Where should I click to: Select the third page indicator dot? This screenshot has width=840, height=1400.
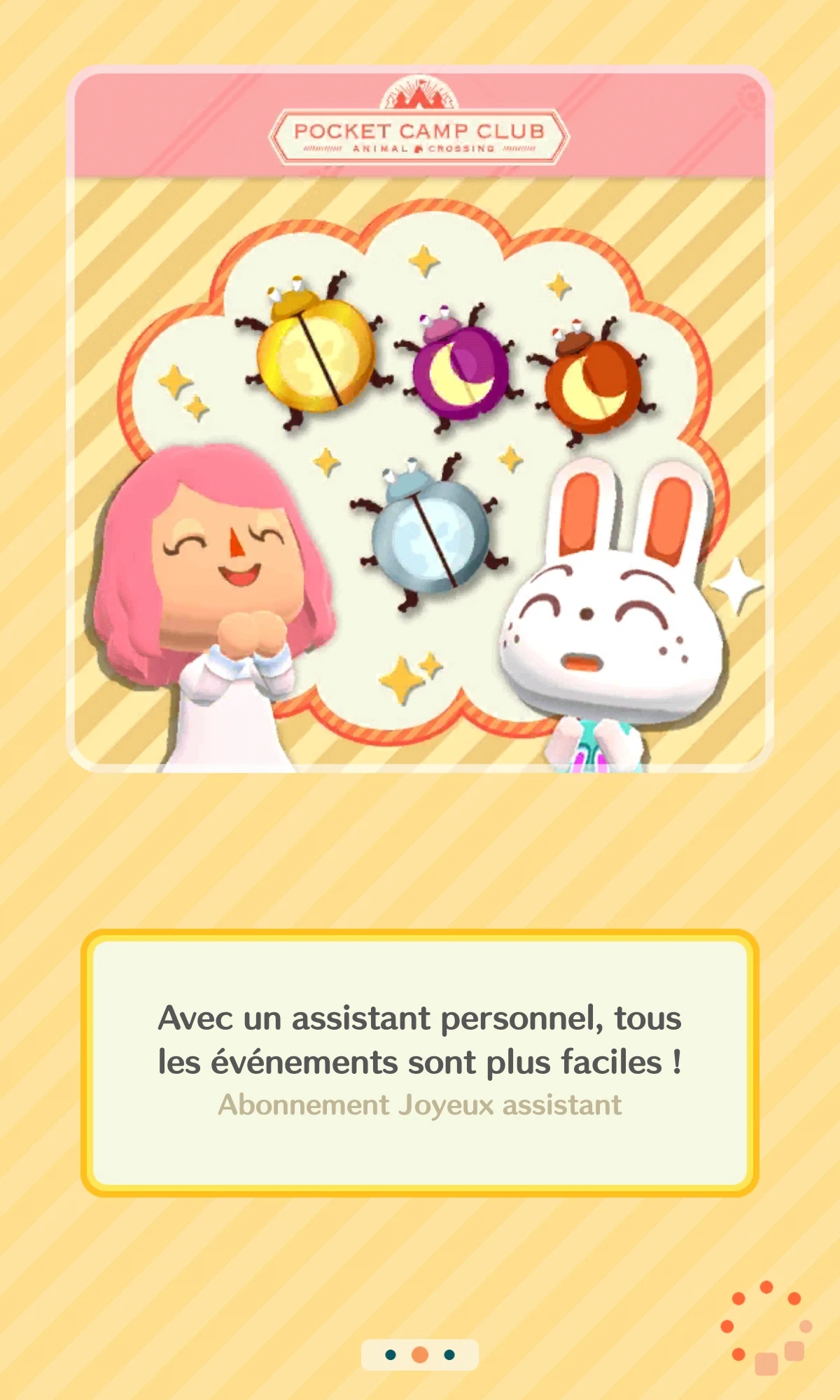(449, 1354)
